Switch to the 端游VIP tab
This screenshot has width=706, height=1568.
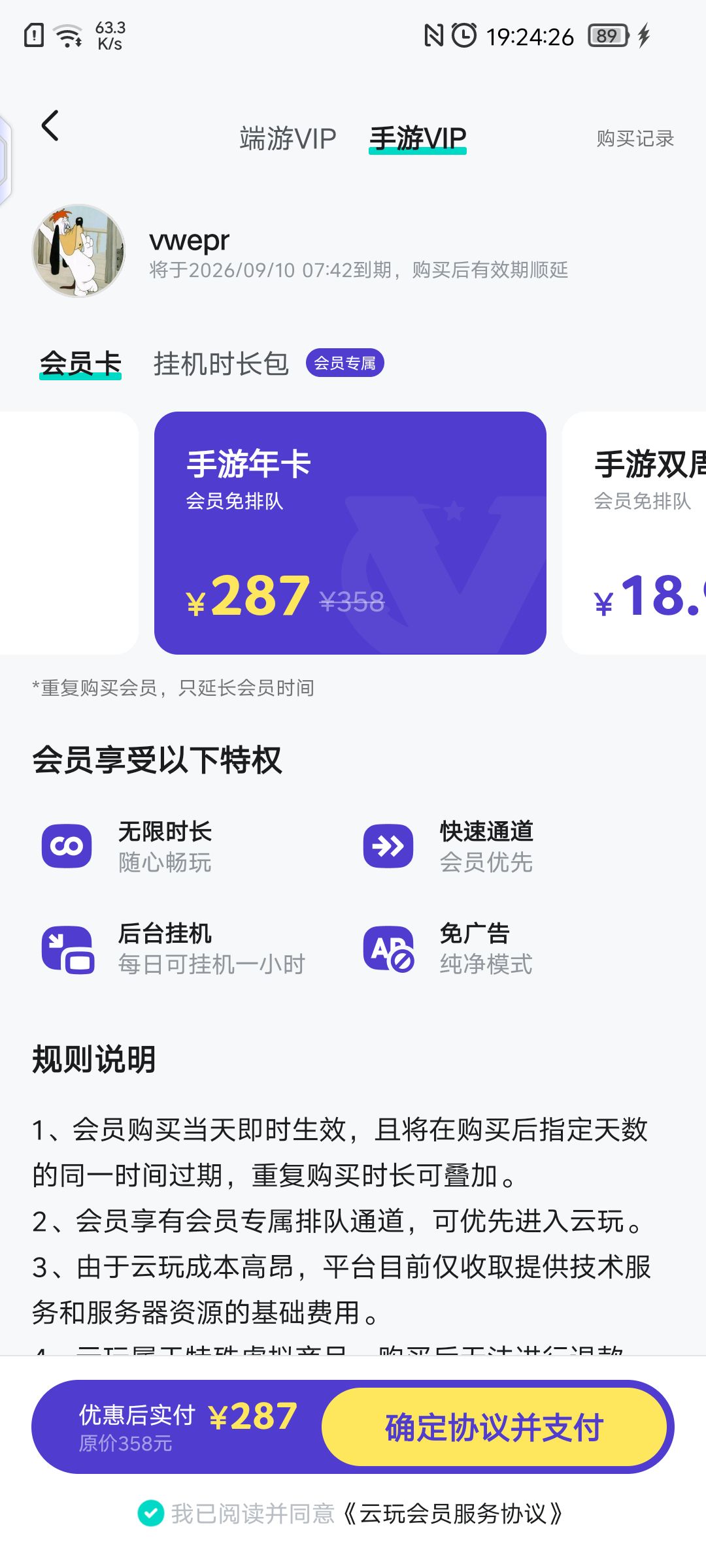pyautogui.click(x=286, y=138)
